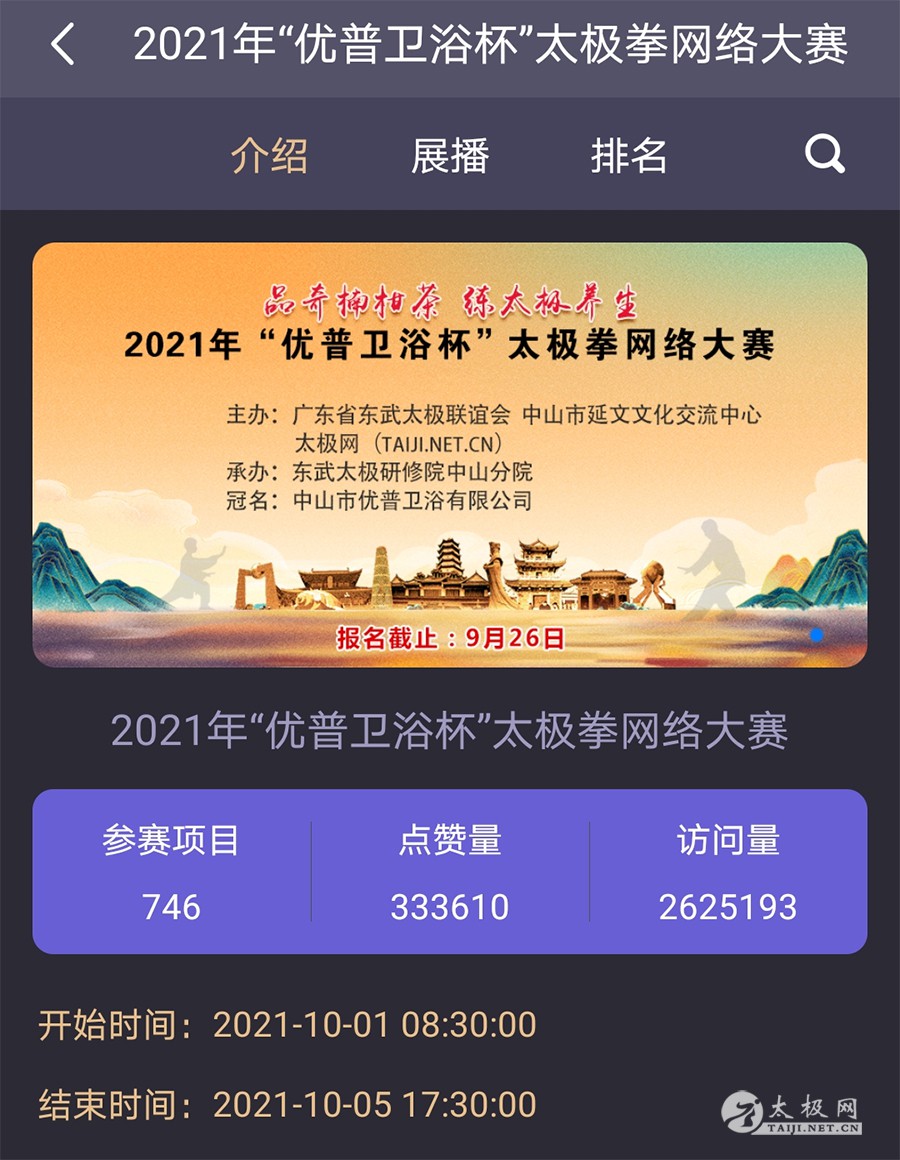
Task: Open the search magnifier icon
Action: 825,155
